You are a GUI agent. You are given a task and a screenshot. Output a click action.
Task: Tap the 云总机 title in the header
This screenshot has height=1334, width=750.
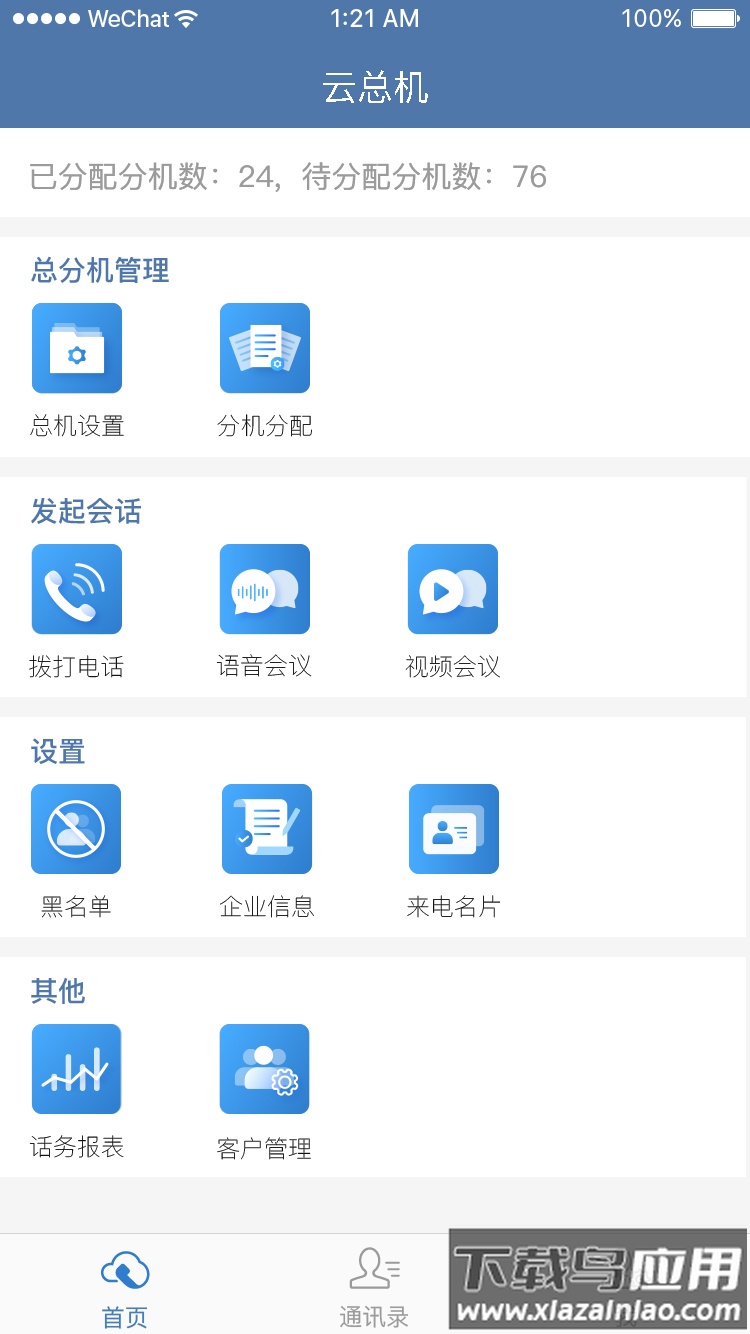pos(375,89)
